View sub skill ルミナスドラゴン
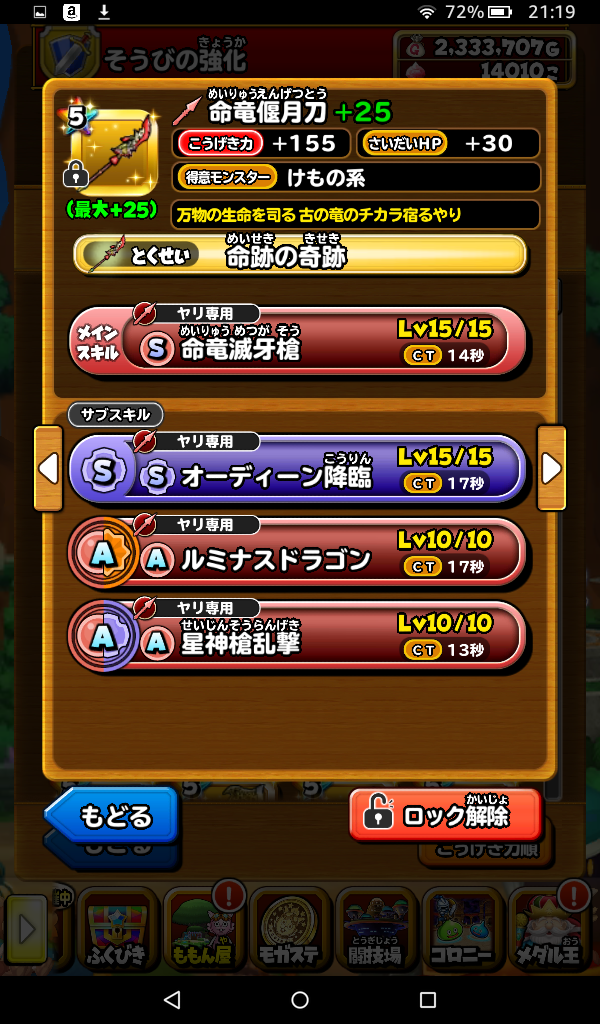The height and width of the screenshot is (1024, 600). (297, 553)
